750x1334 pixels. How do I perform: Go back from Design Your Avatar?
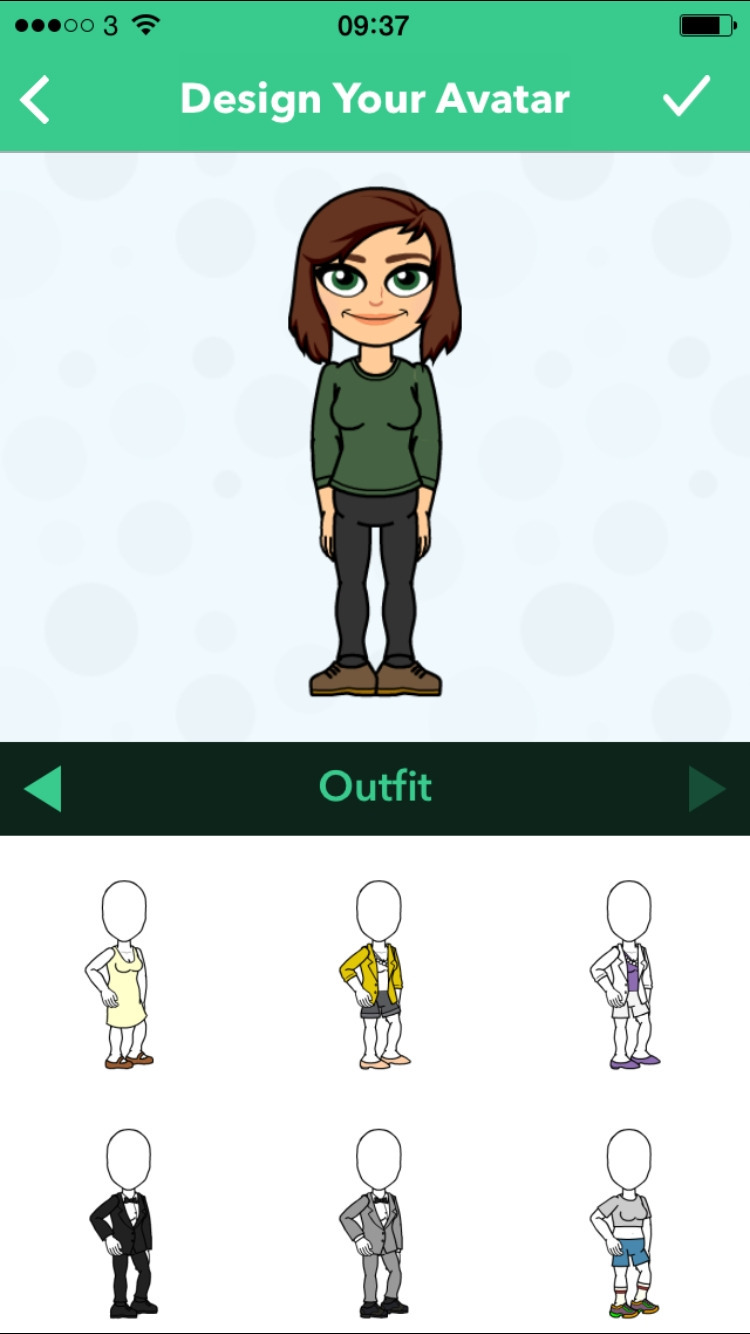pyautogui.click(x=36, y=99)
